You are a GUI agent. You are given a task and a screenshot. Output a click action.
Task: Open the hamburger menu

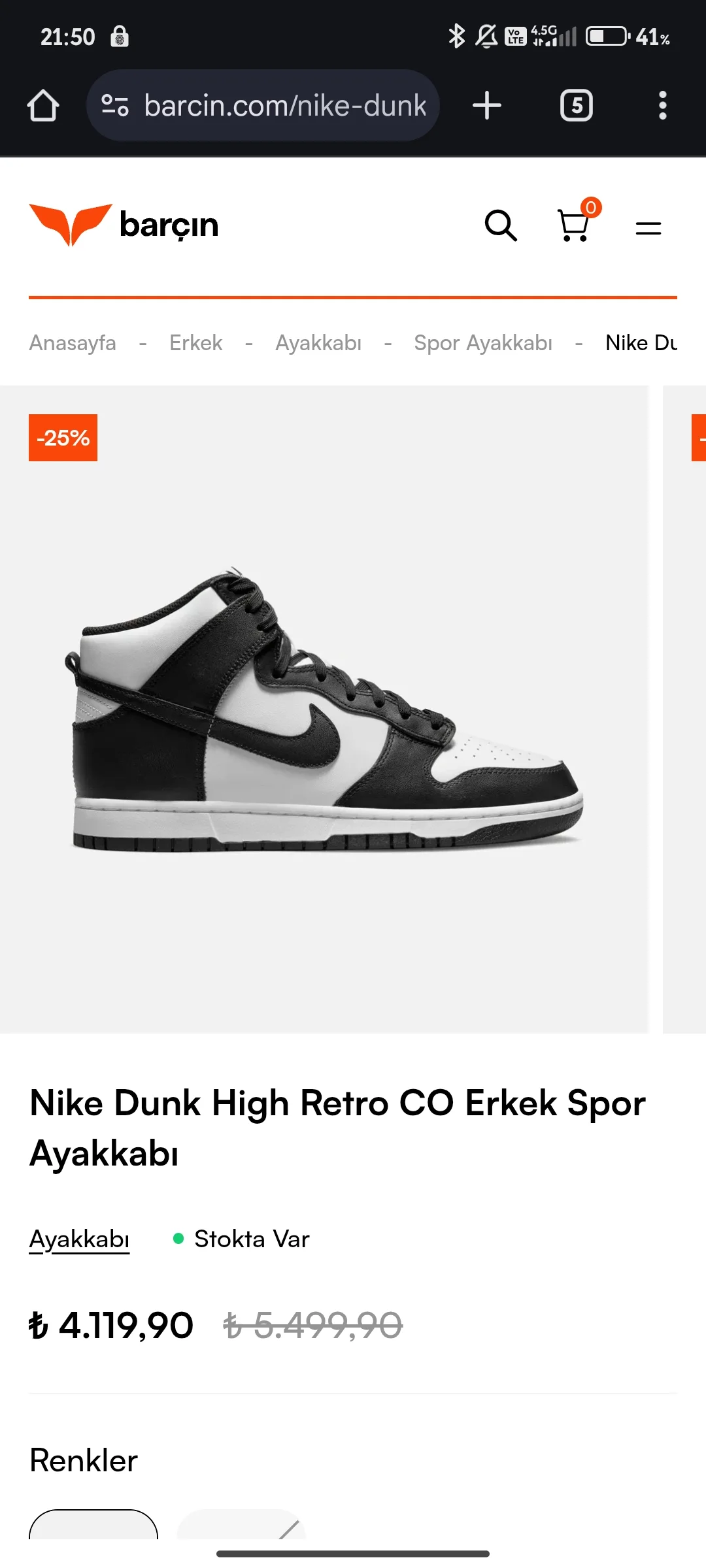point(648,228)
